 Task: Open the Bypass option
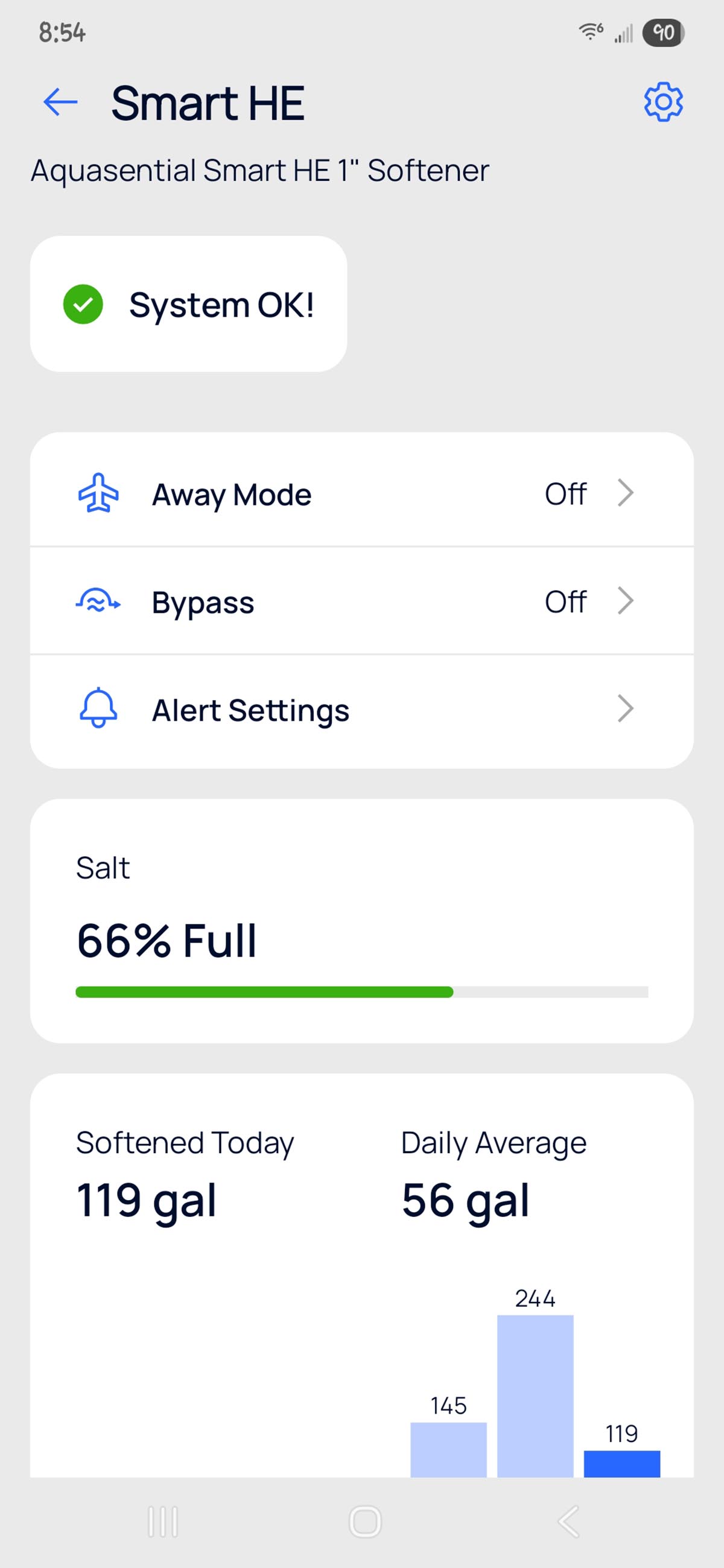point(361,602)
